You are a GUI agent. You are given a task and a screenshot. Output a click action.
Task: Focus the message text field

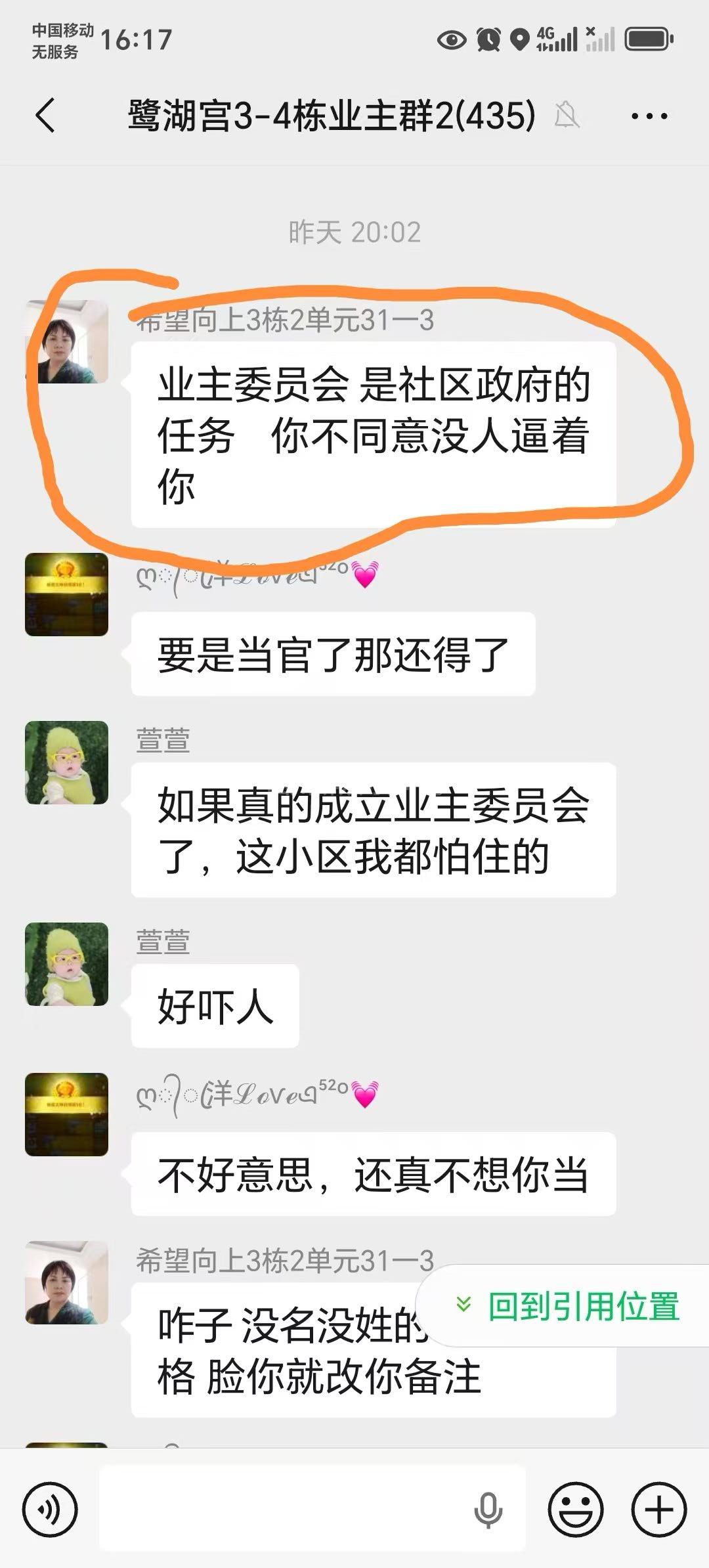click(282, 1510)
